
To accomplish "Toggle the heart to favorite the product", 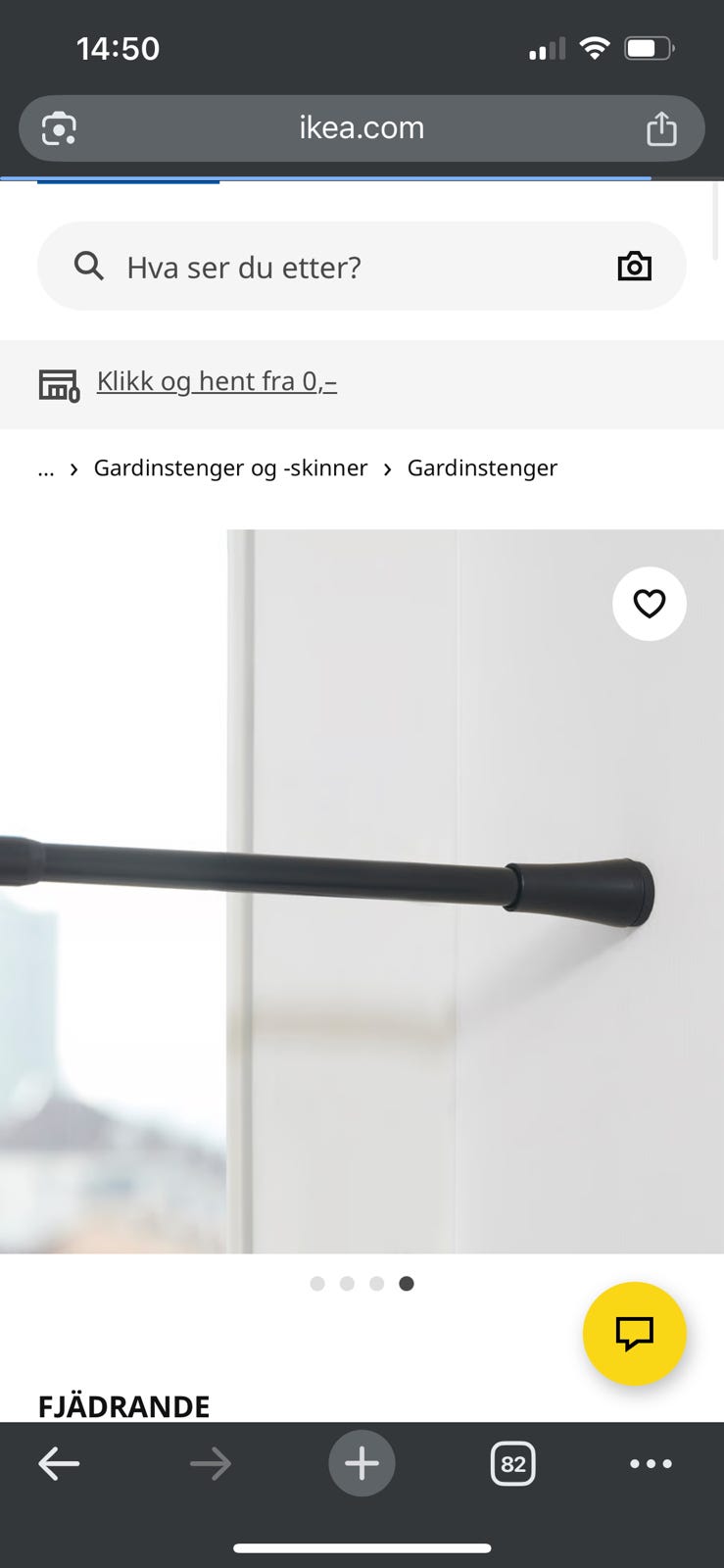I will click(x=649, y=605).
